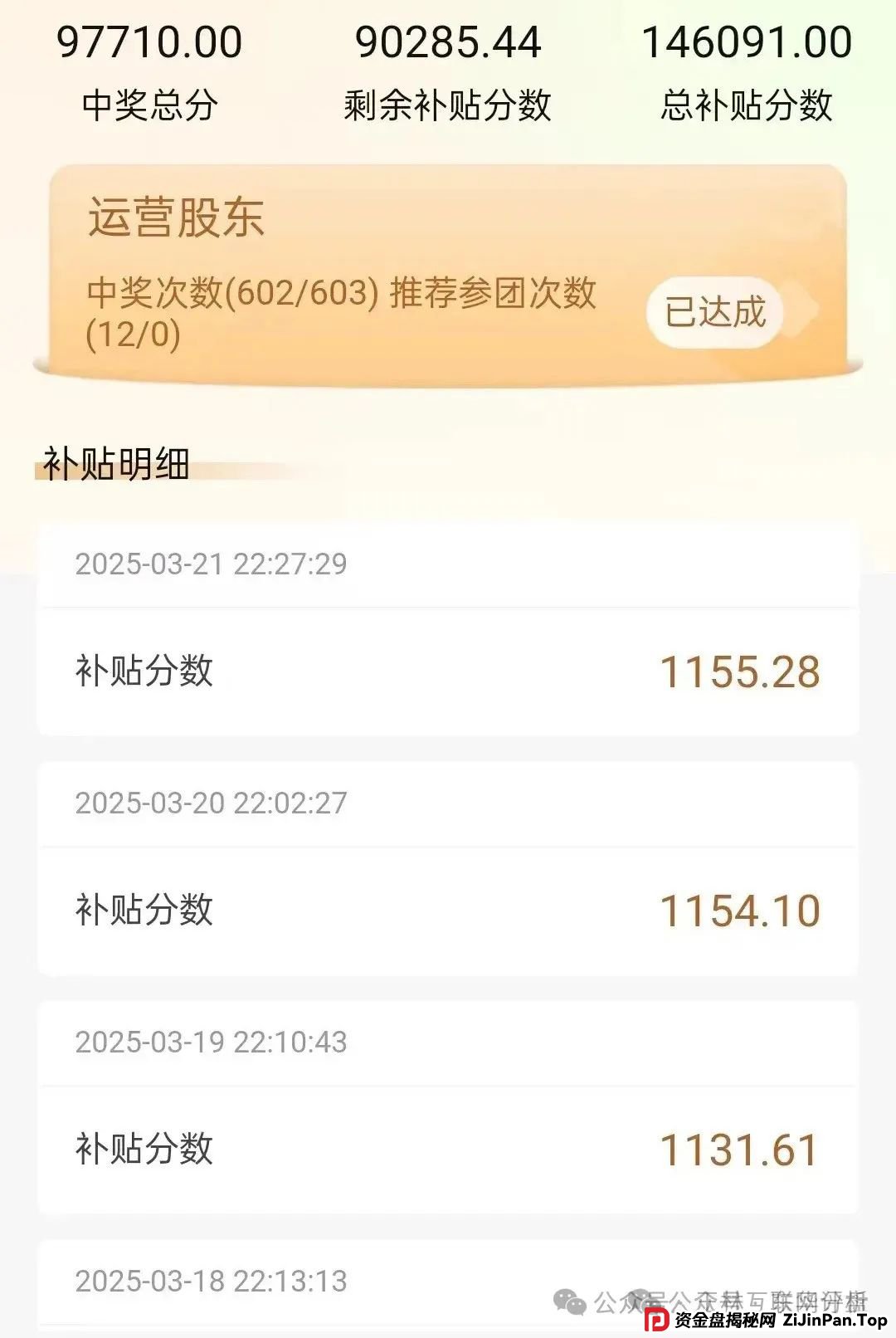The image size is (896, 1338).
Task: Open the 已达成 achievement pill
Action: point(715,312)
